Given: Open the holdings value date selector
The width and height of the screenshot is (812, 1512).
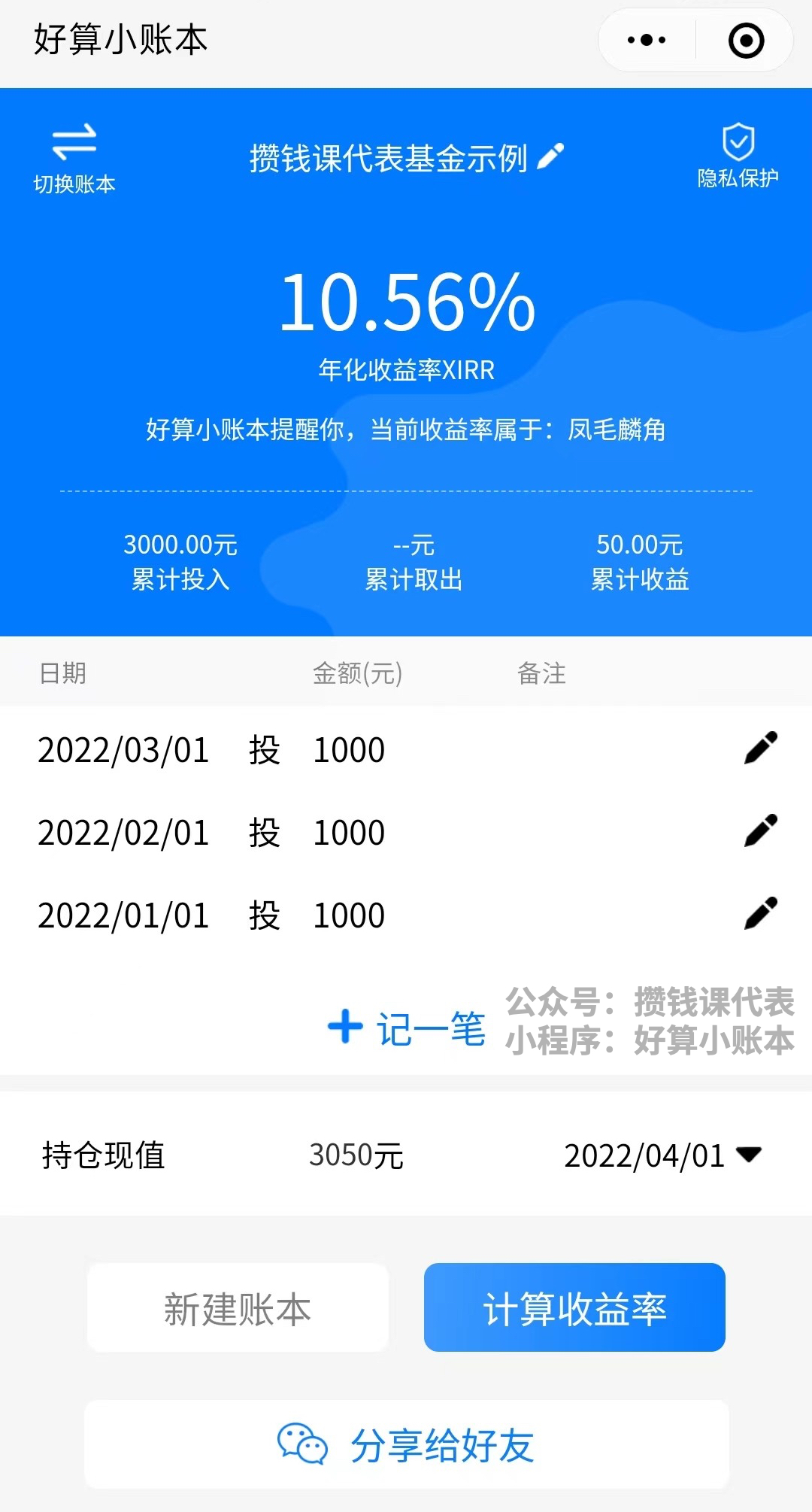Looking at the screenshot, I should [x=645, y=1156].
